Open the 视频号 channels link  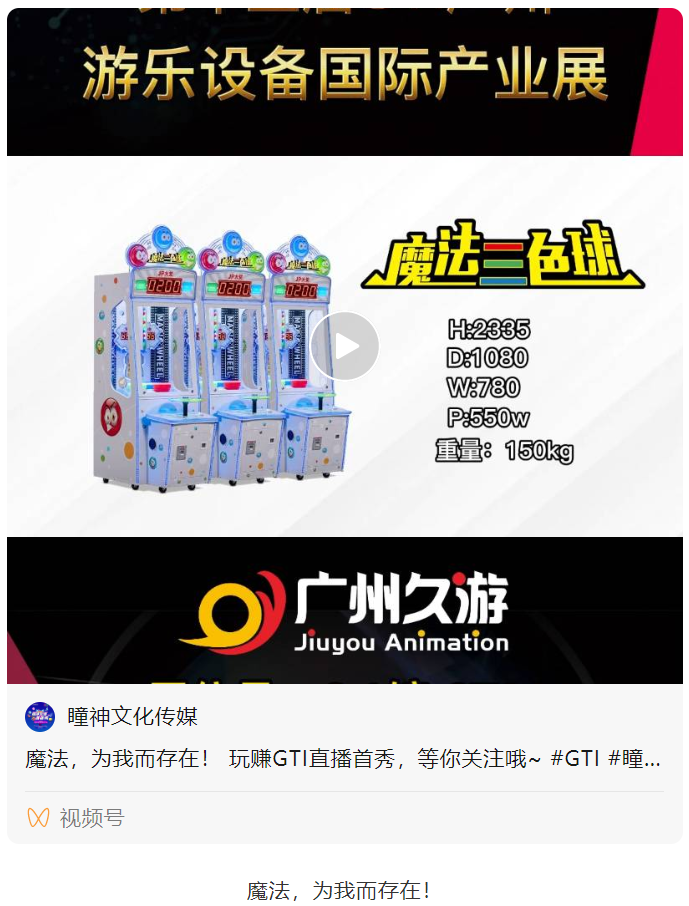tap(76, 818)
